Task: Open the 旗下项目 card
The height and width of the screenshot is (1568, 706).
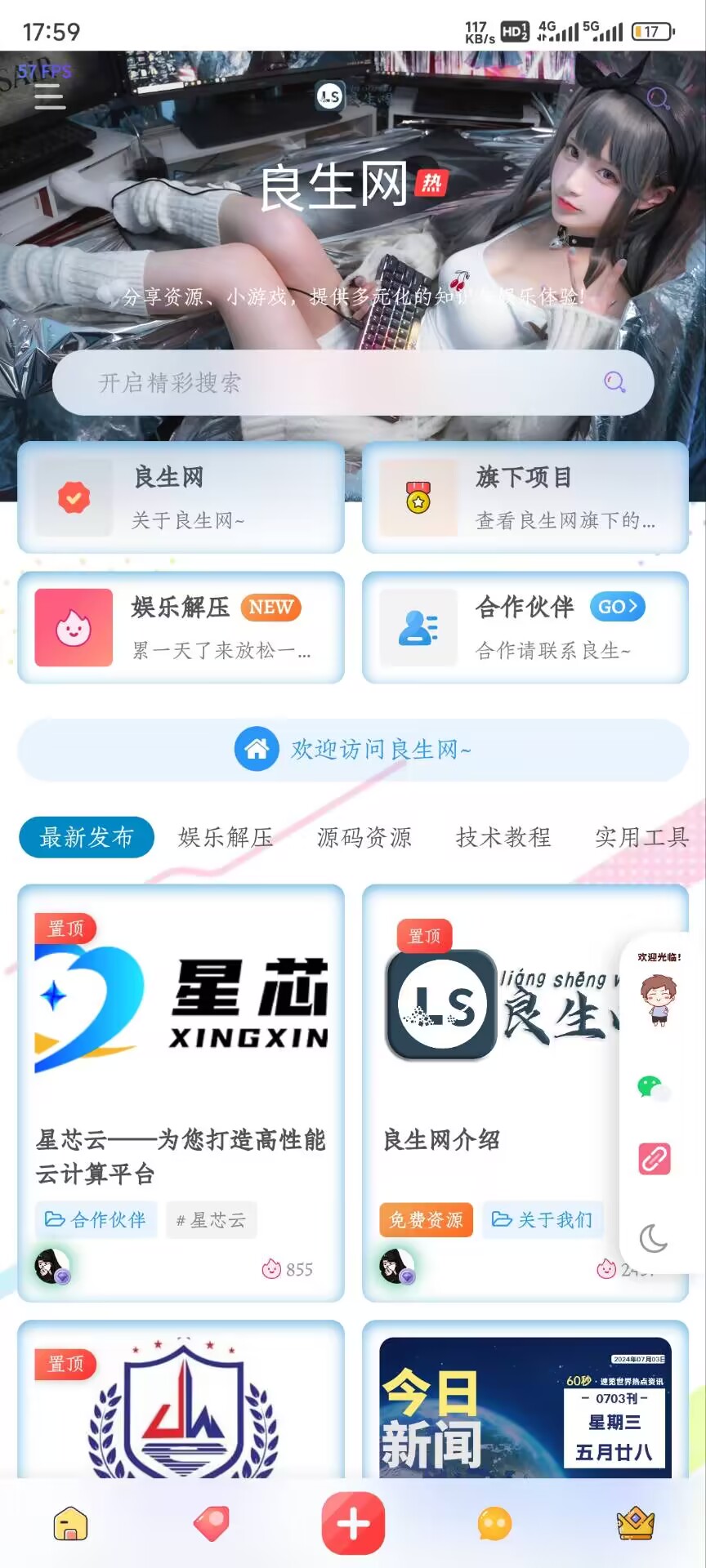Action: pos(525,497)
